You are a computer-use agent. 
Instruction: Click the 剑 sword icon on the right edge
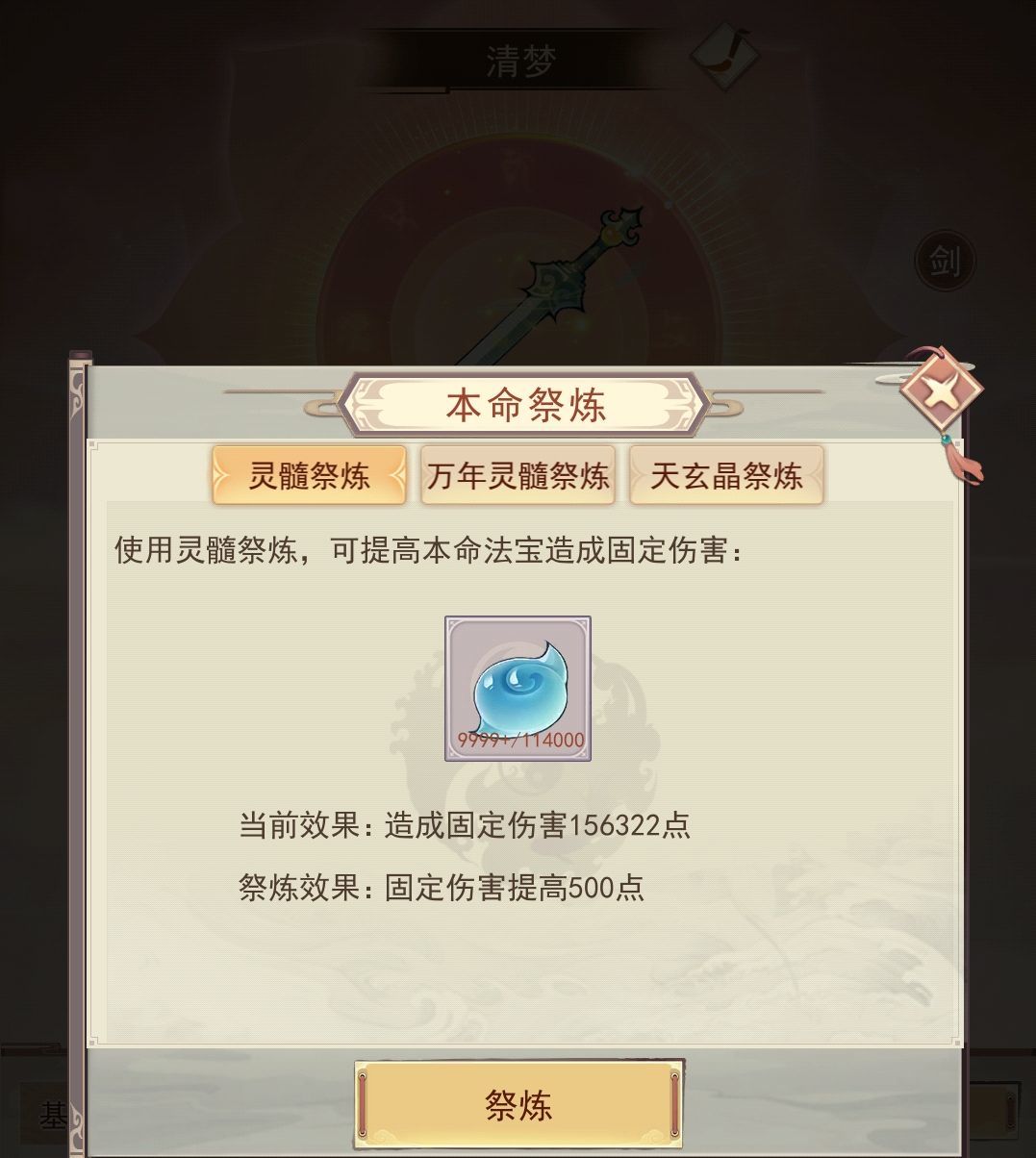944,258
